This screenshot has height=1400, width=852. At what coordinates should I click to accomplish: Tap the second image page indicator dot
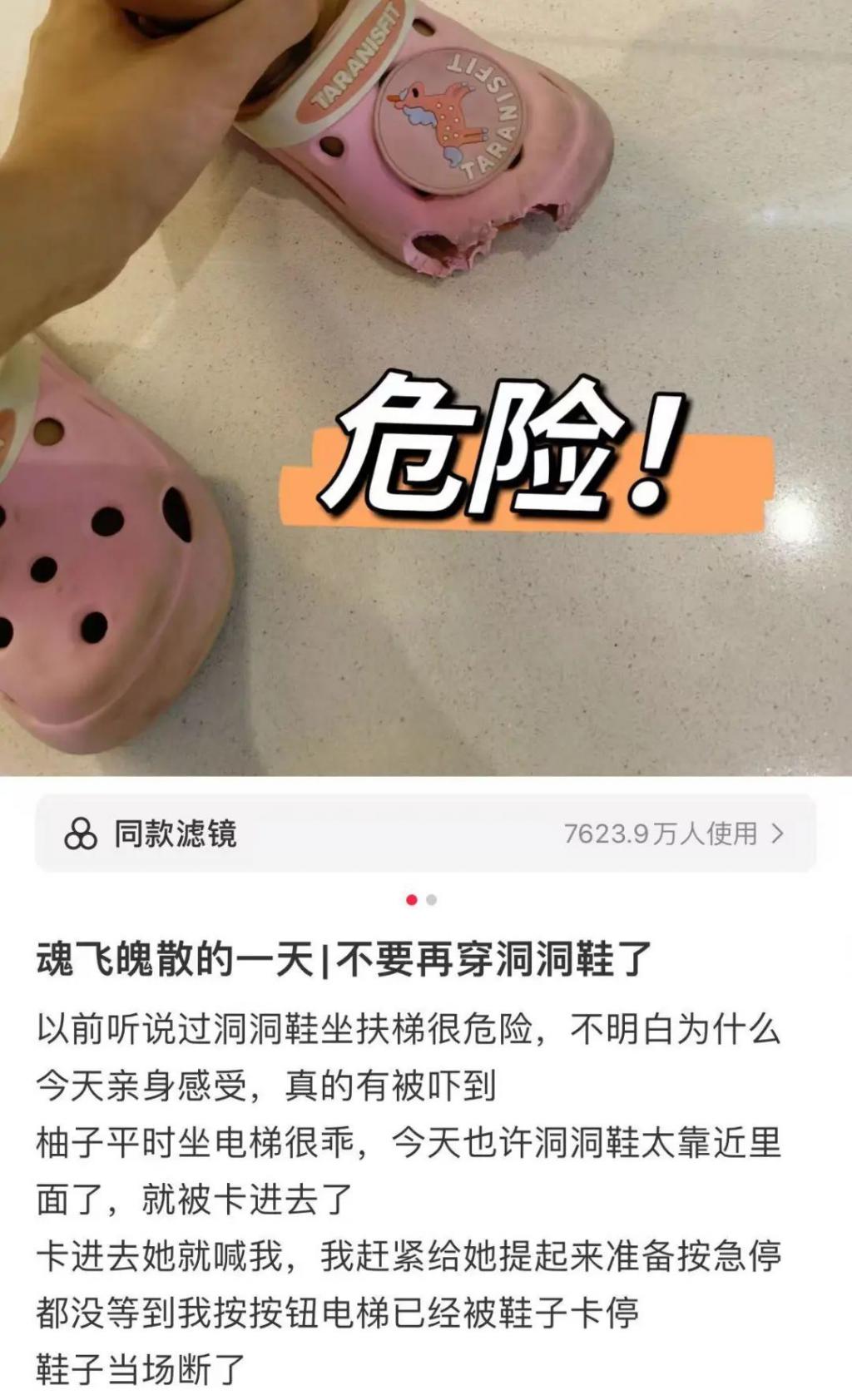pyautogui.click(x=431, y=900)
